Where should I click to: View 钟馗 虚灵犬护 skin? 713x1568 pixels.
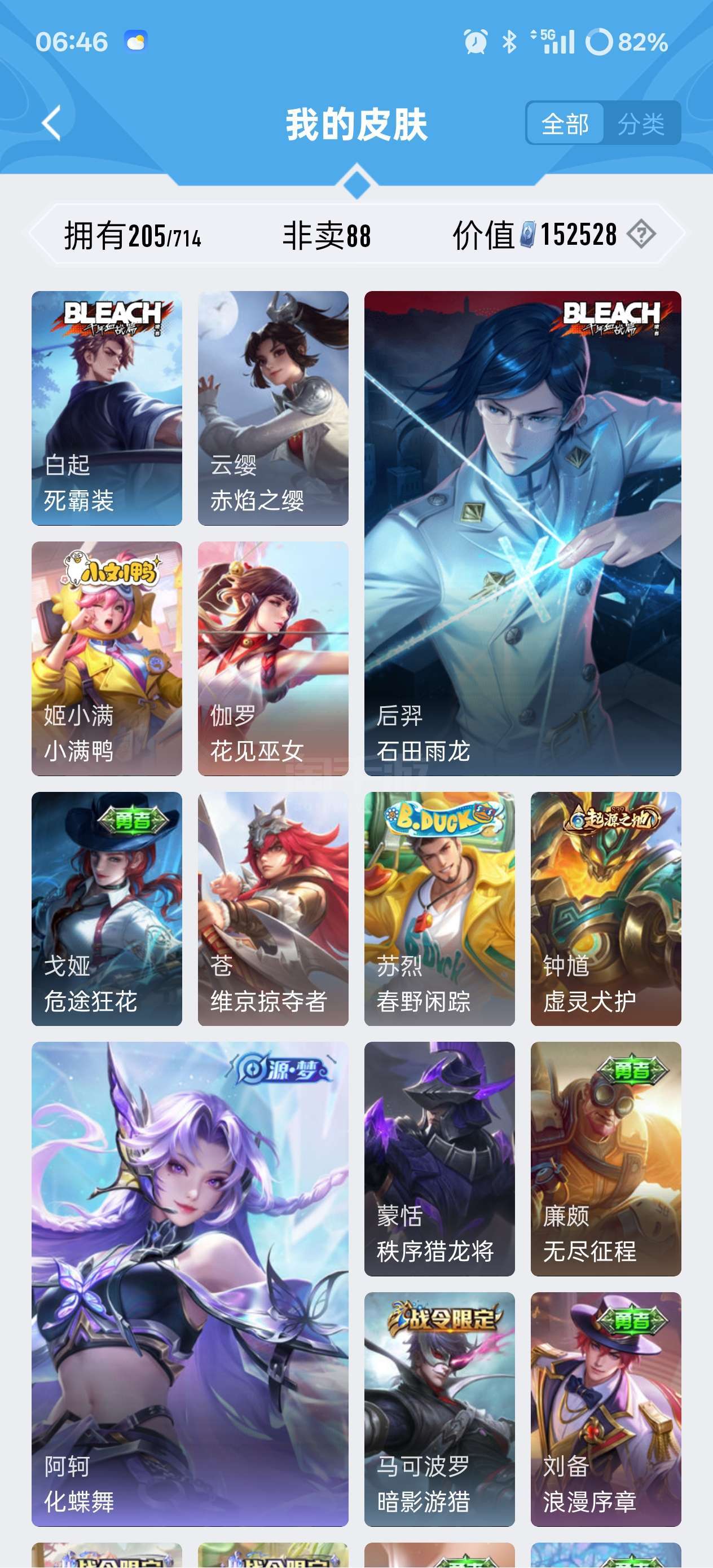tap(606, 909)
